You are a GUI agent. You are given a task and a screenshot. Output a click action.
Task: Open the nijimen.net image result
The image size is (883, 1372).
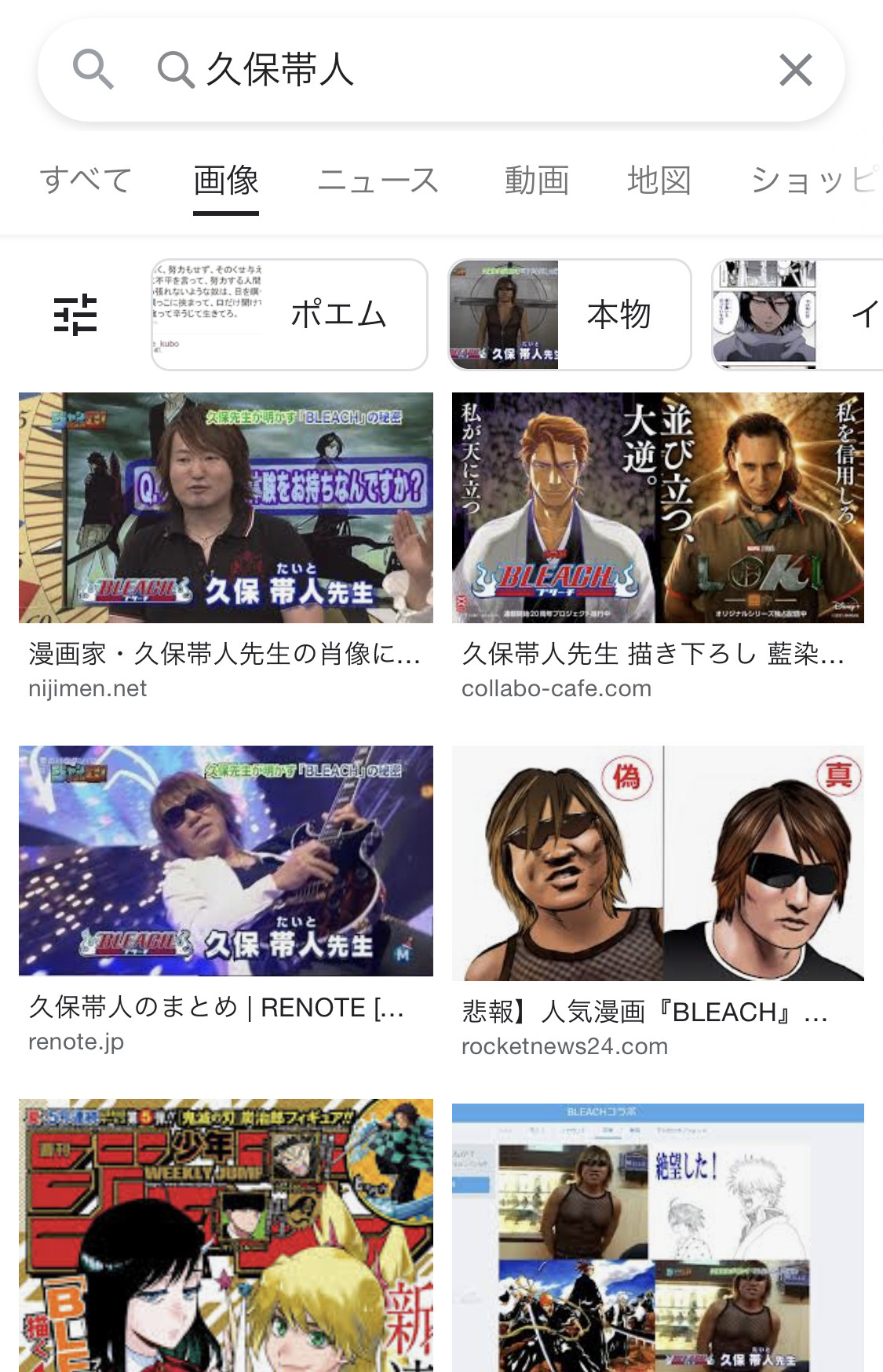click(226, 508)
